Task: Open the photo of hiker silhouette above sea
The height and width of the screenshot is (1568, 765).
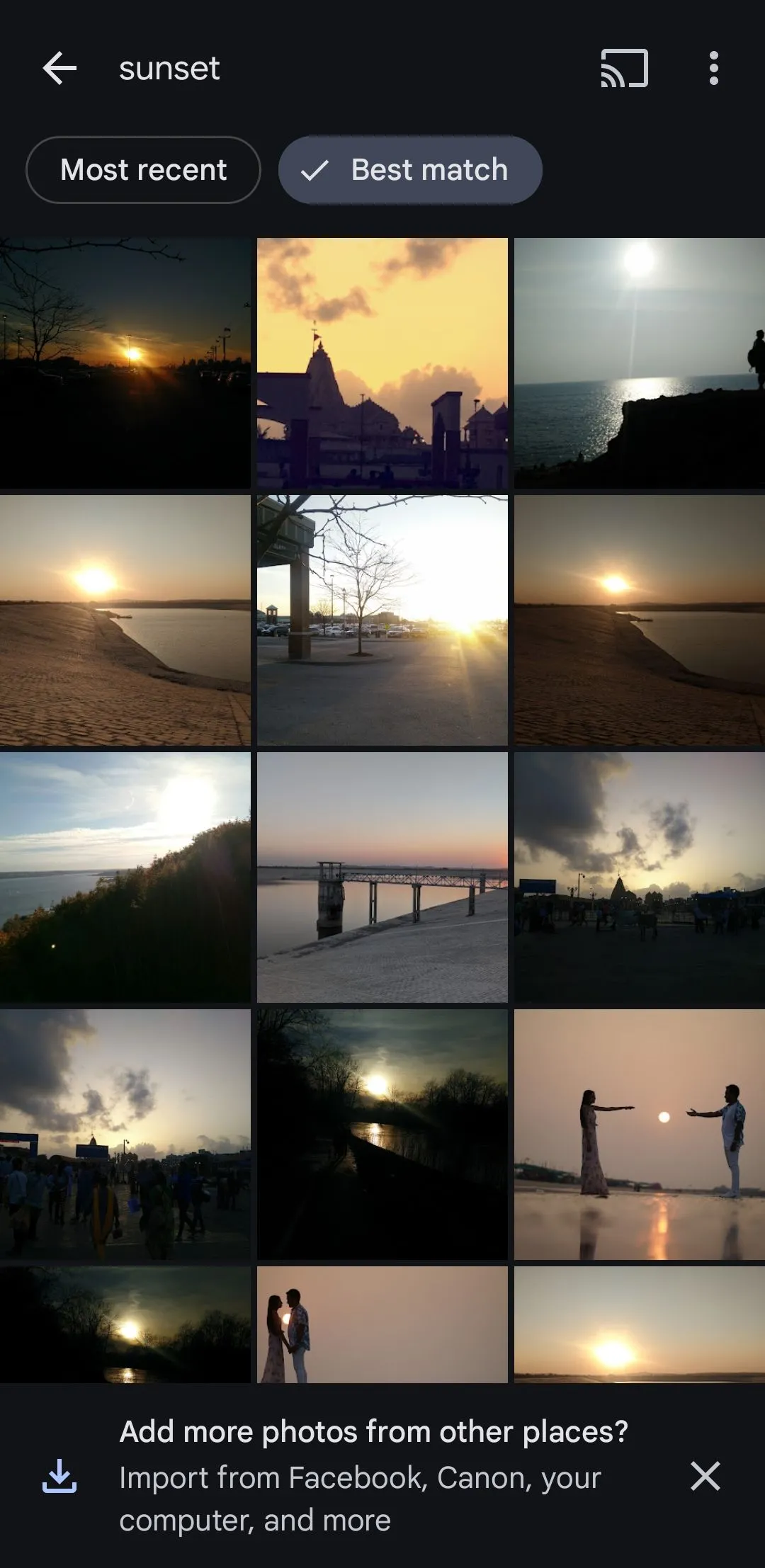Action: click(x=640, y=363)
